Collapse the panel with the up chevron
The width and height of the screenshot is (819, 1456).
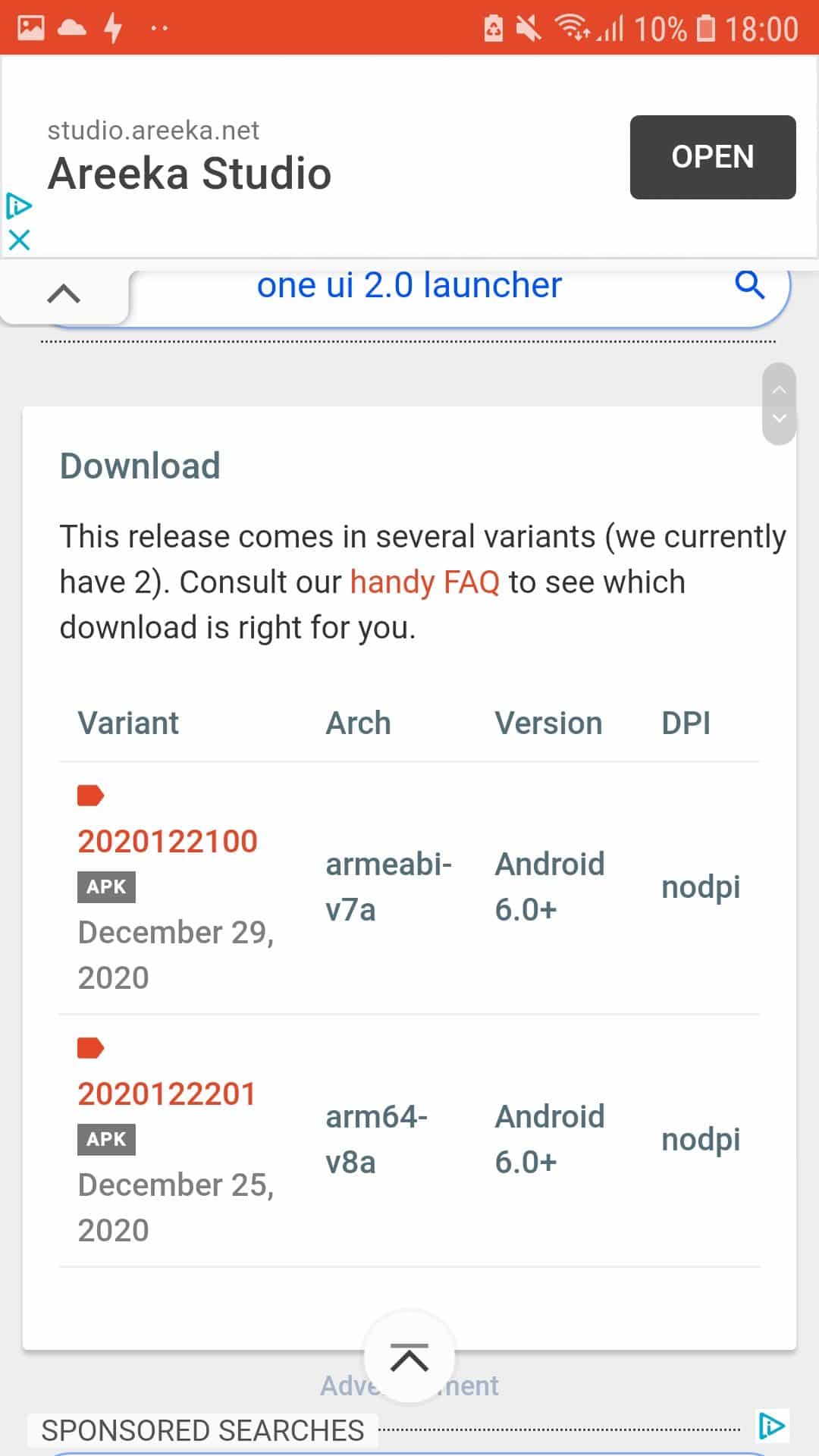[x=64, y=293]
